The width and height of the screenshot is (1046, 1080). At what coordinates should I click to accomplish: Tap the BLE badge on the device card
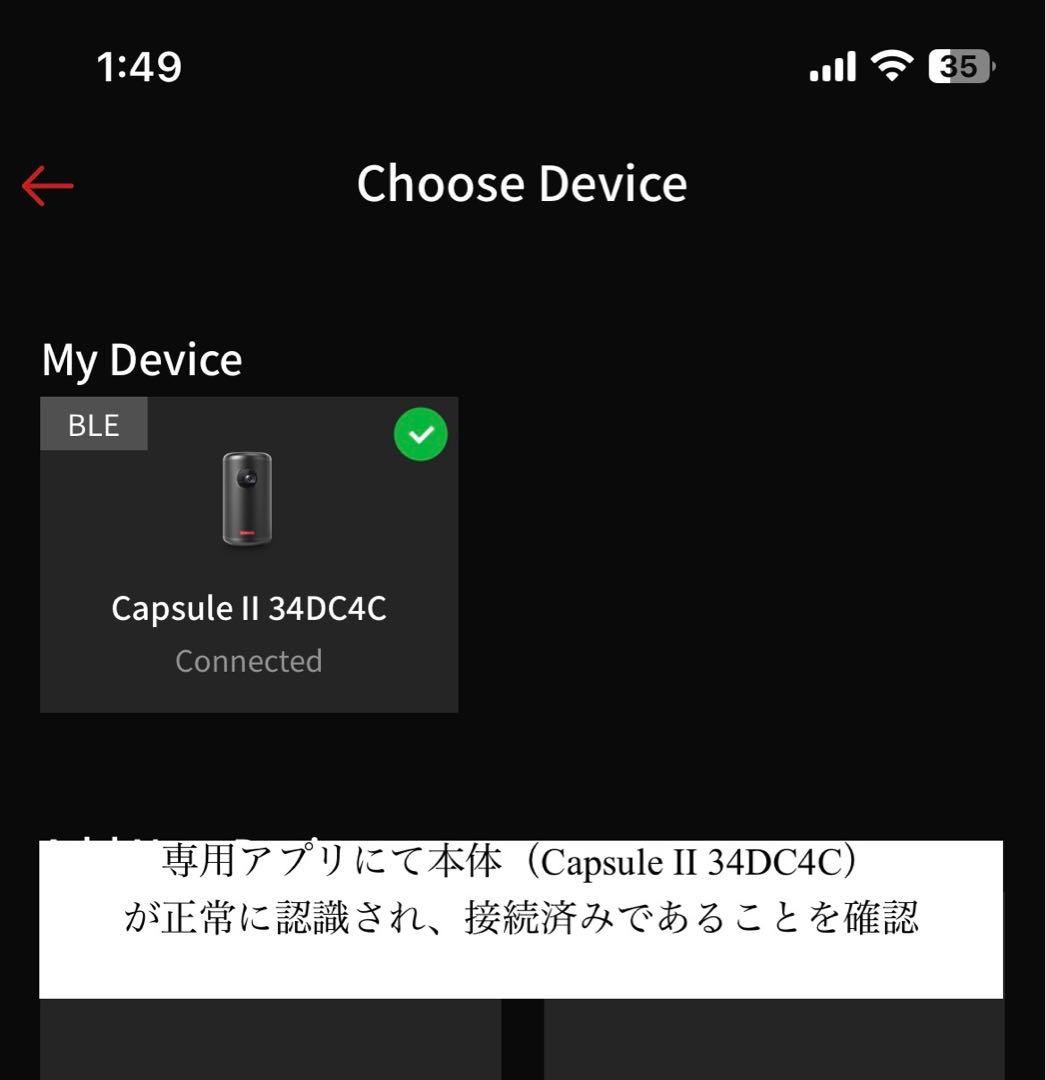tap(93, 424)
